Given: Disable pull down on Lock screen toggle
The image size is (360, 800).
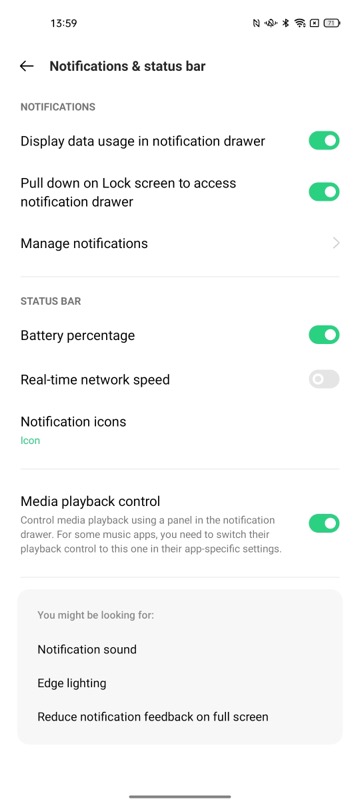Looking at the screenshot, I should click(324, 192).
